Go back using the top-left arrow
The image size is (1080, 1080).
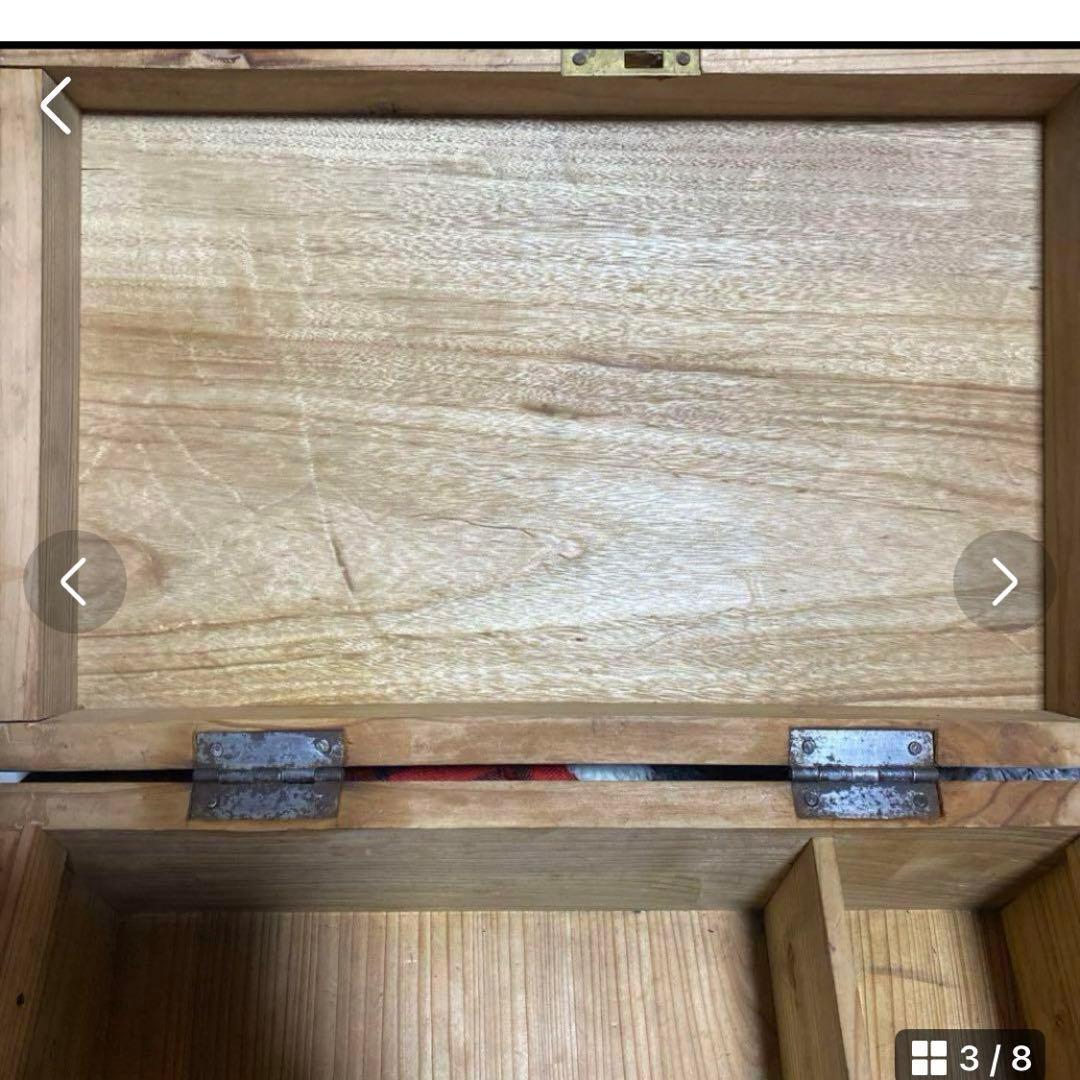(56, 105)
